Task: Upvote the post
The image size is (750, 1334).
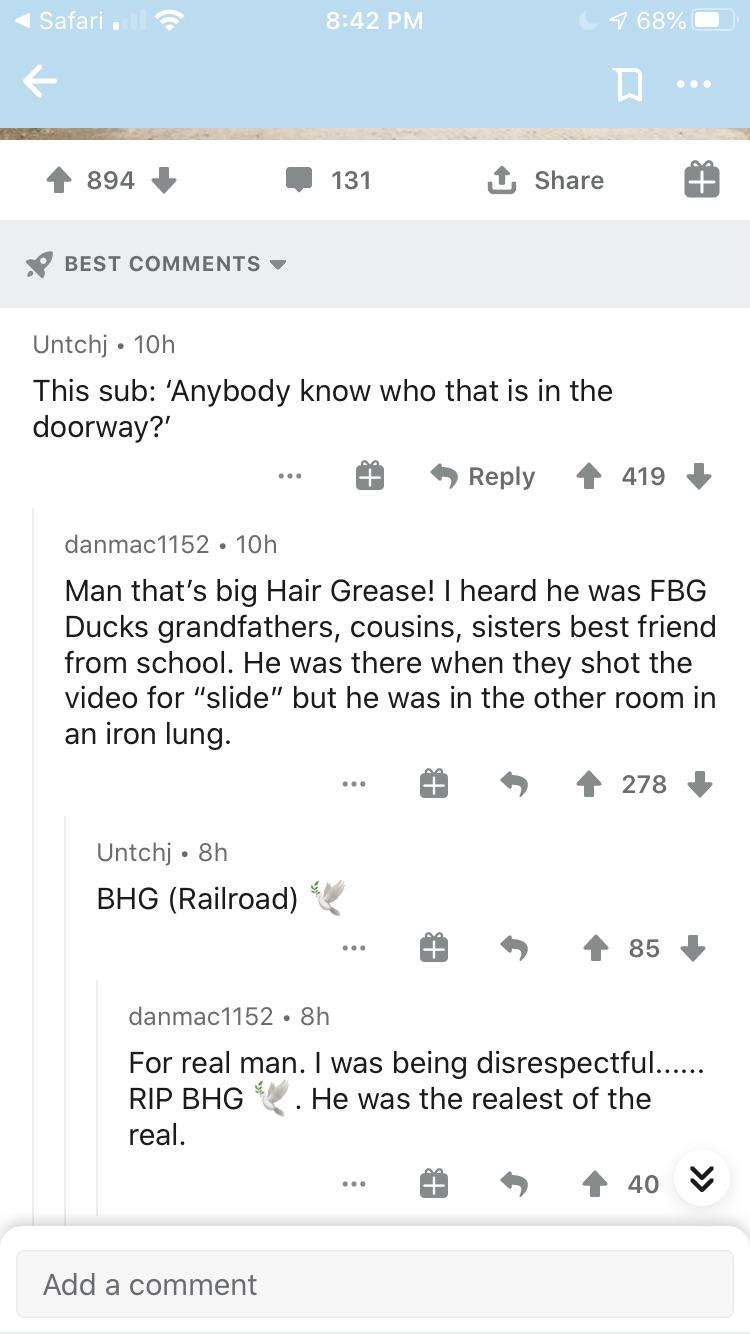Action: click(x=61, y=180)
